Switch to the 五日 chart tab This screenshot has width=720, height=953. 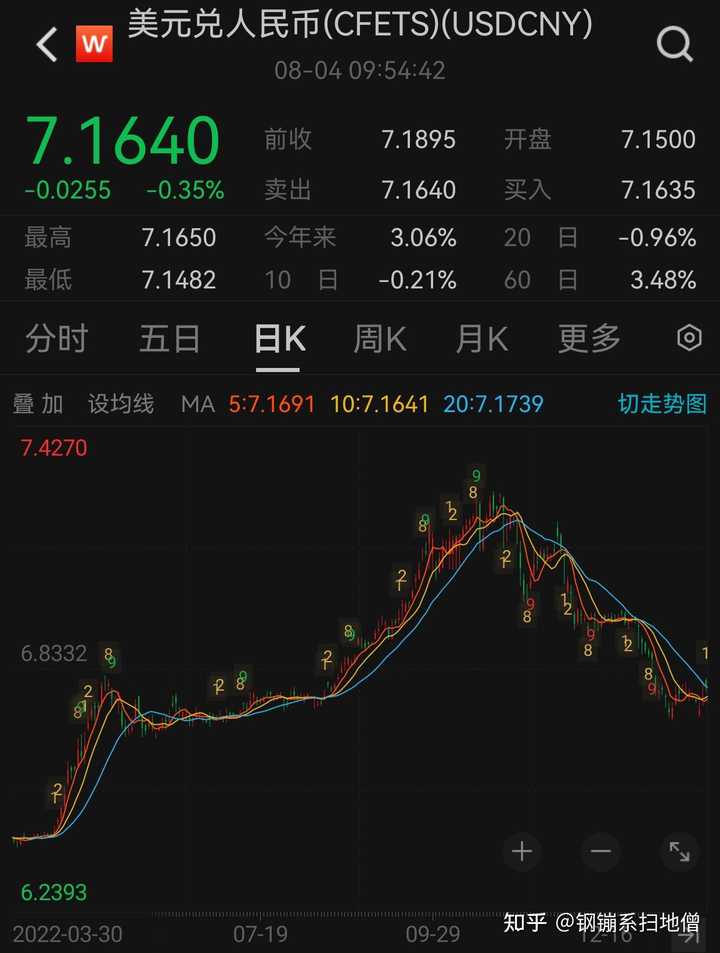(x=169, y=340)
